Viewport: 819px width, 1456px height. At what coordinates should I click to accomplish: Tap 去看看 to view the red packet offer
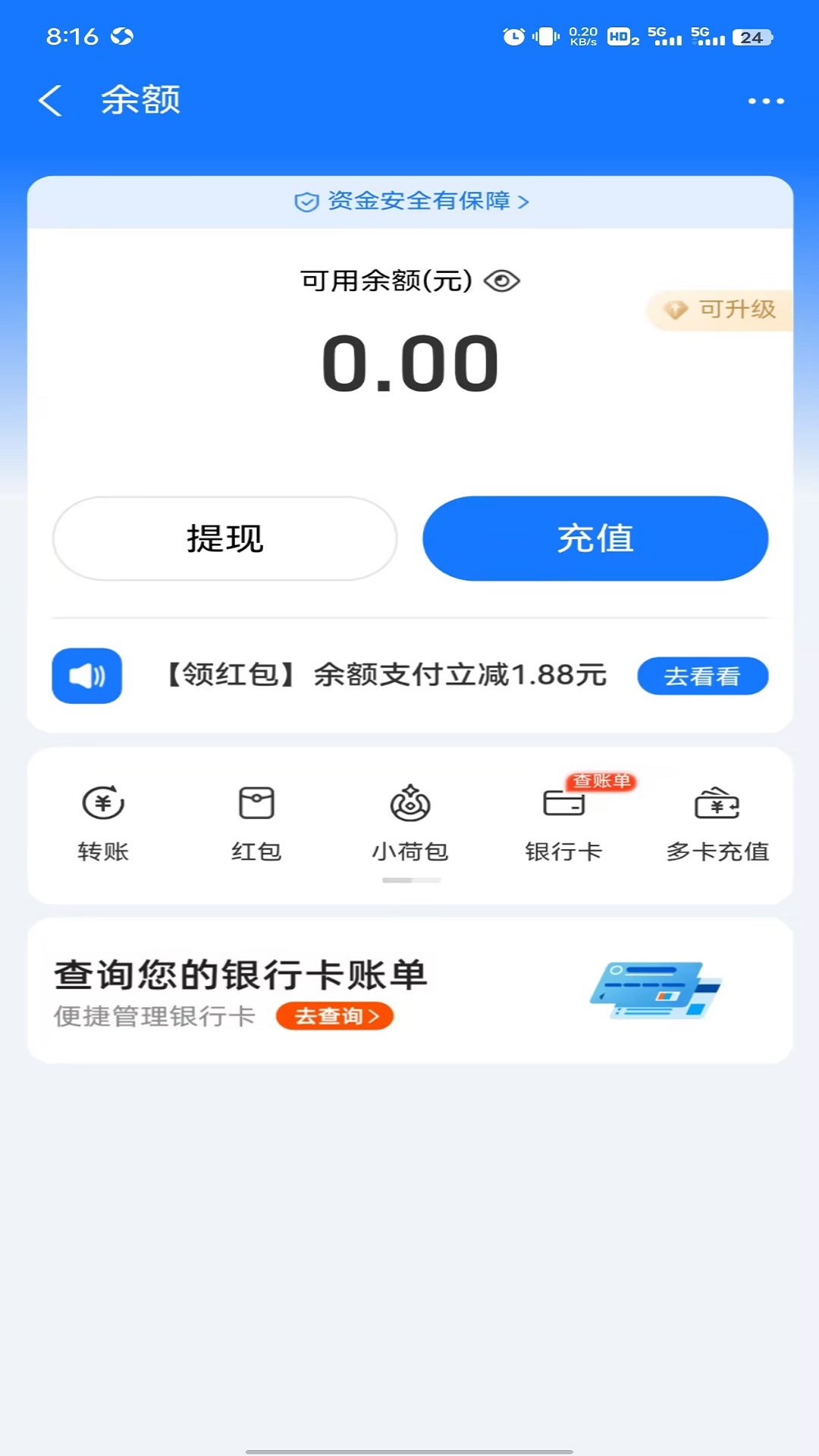pyautogui.click(x=702, y=676)
